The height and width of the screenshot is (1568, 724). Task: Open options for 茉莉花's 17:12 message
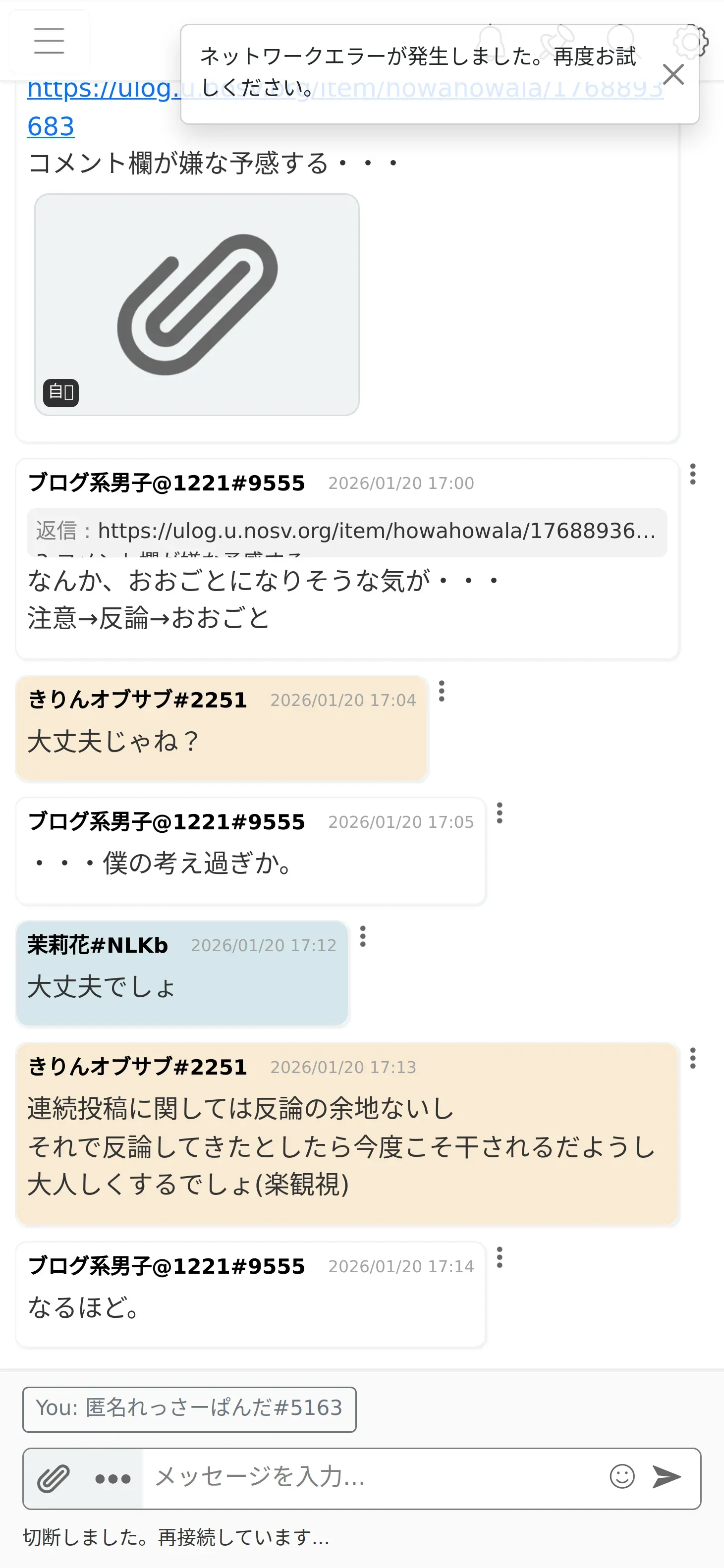coord(362,935)
